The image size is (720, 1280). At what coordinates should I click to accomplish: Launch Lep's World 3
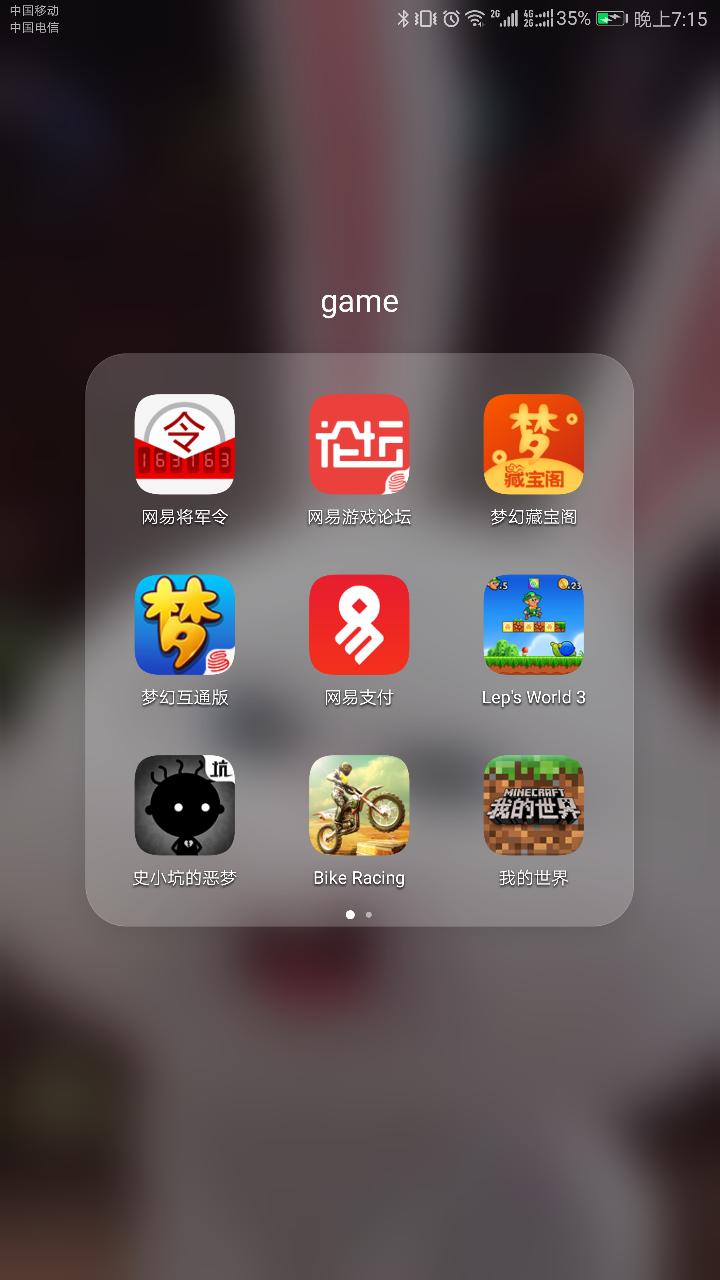[x=533, y=624]
